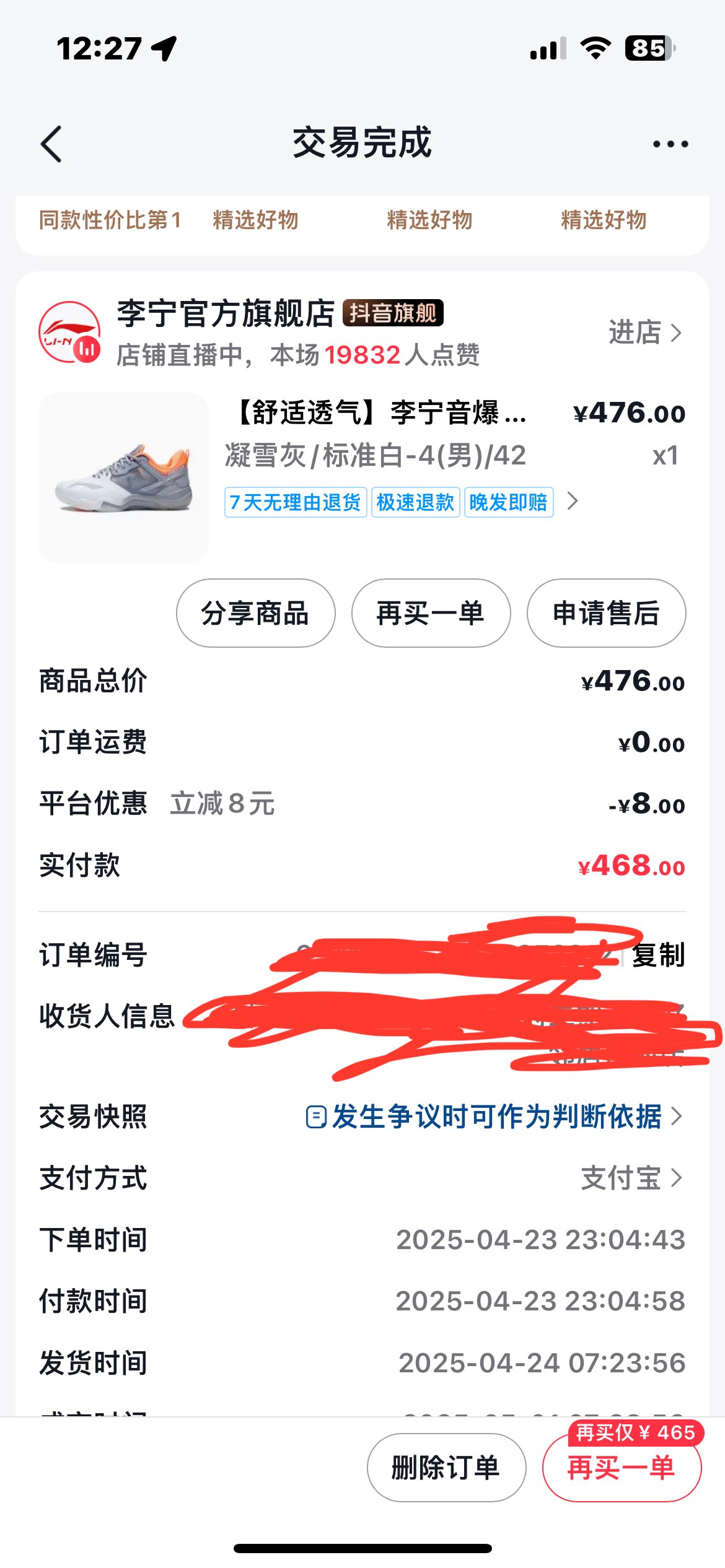Screen dimensions: 725x1568
Task: Copy the order number with 复制
Action: click(658, 955)
